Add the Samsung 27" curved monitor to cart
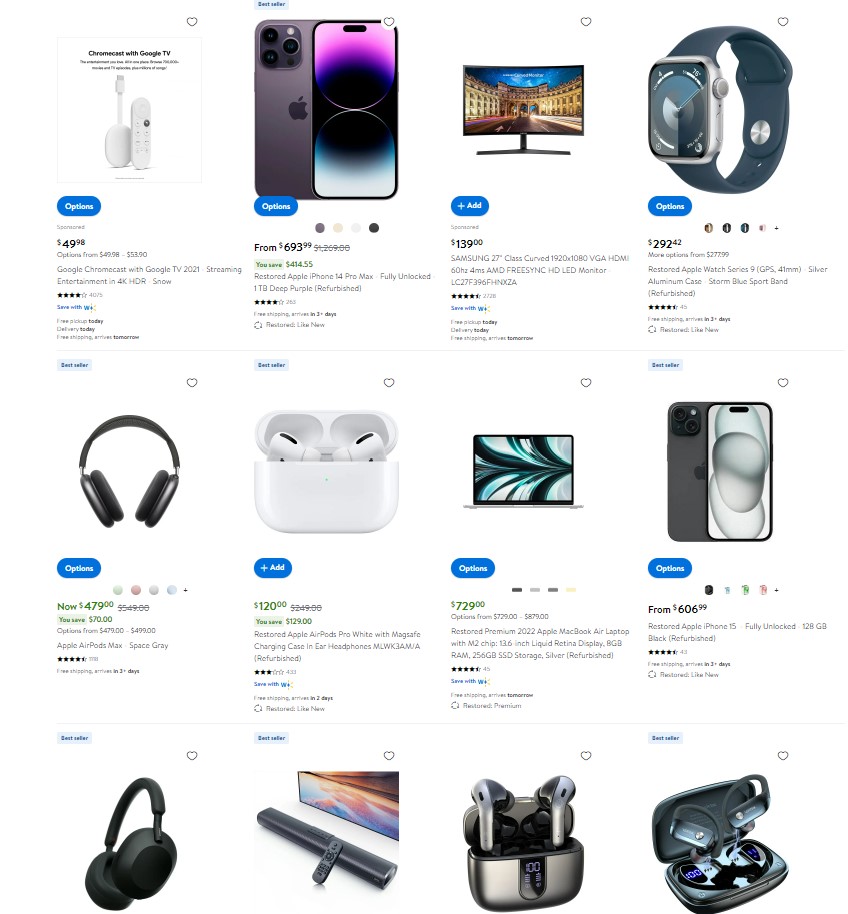The height and width of the screenshot is (914, 848). 469,206
